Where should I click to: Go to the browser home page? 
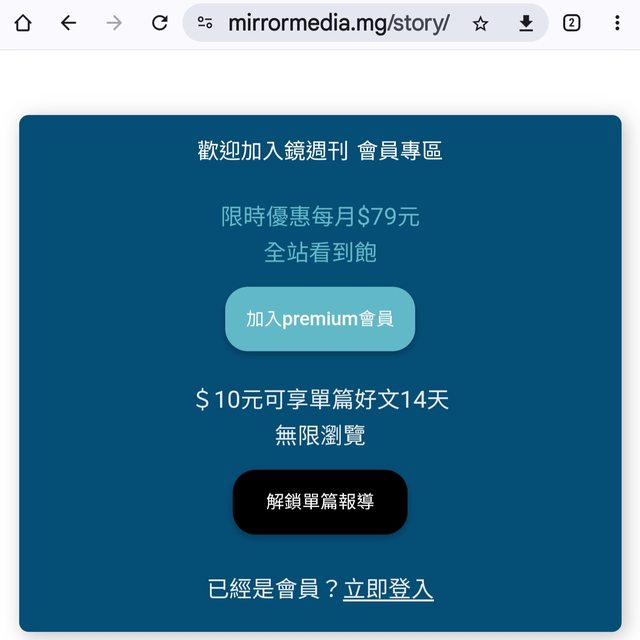23,23
